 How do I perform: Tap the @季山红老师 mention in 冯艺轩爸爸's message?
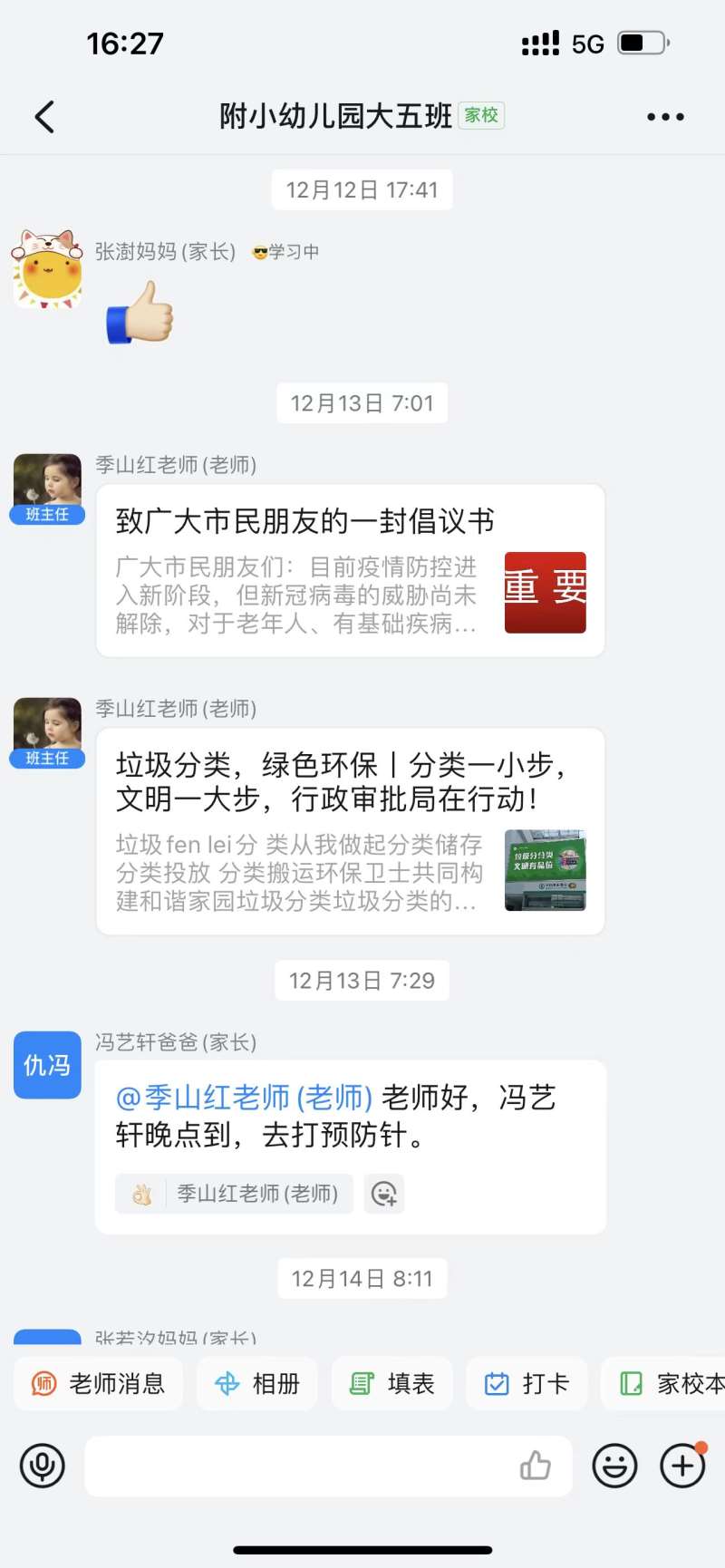tap(244, 1098)
